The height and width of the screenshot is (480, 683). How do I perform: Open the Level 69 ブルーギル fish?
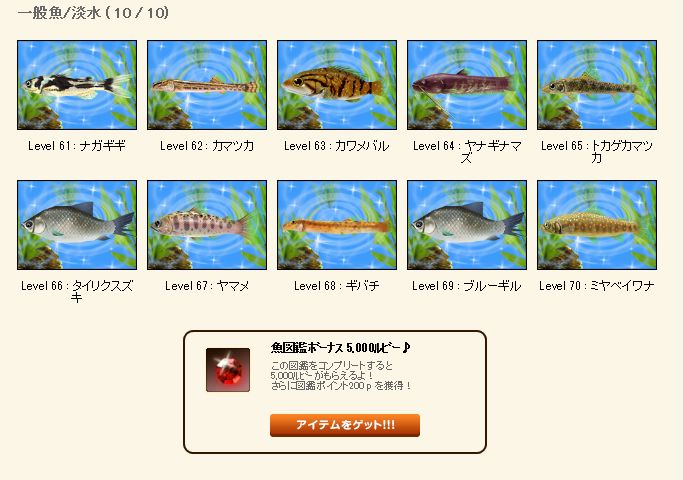[x=467, y=225]
